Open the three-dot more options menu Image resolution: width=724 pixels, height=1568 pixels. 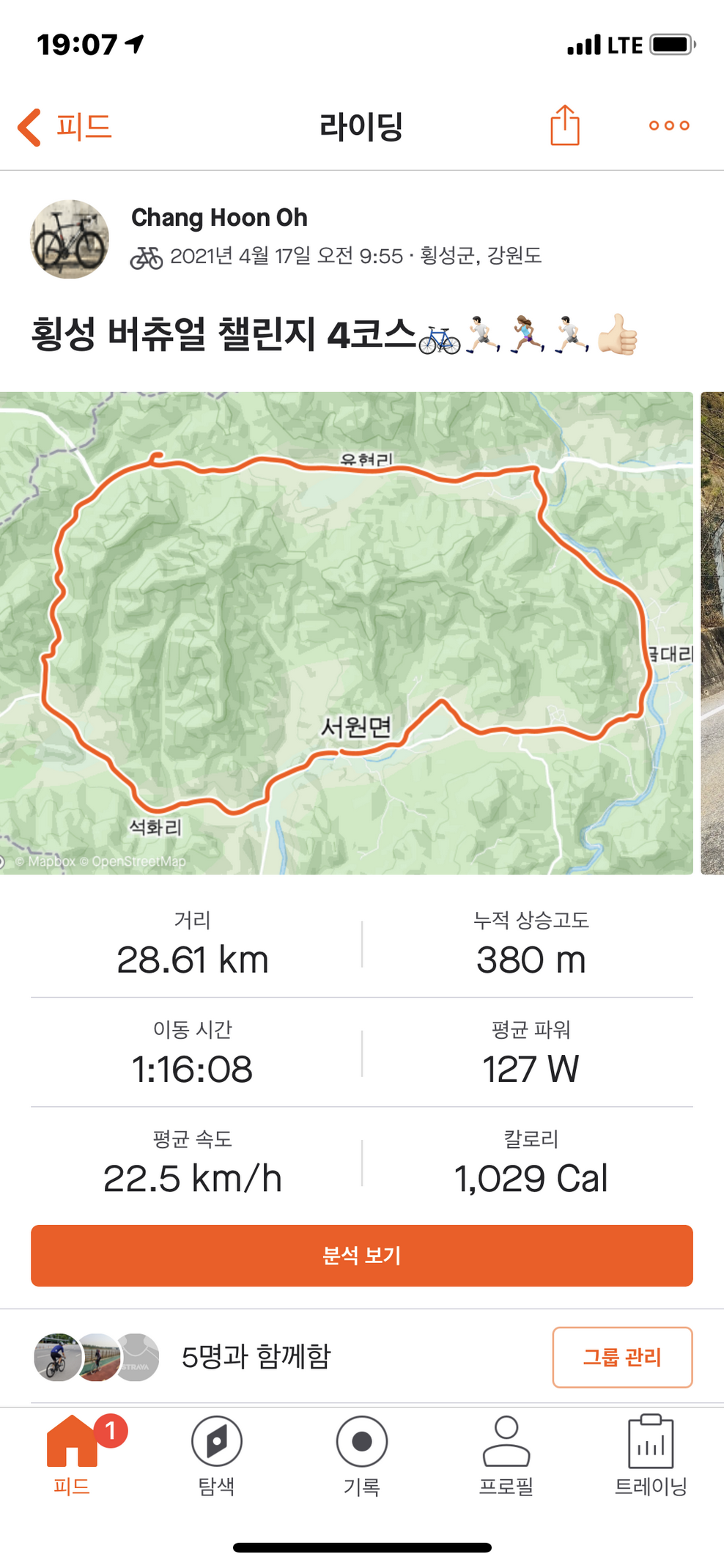668,126
